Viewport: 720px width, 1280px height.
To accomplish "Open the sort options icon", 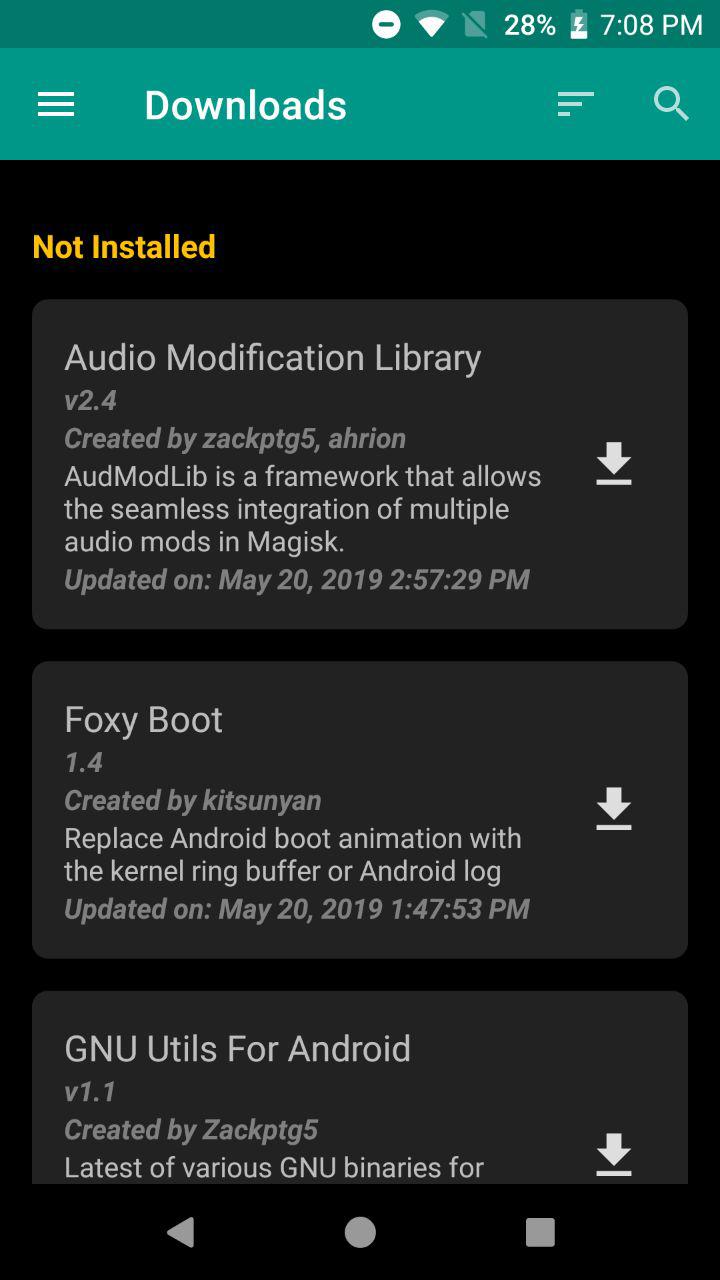I will (576, 104).
